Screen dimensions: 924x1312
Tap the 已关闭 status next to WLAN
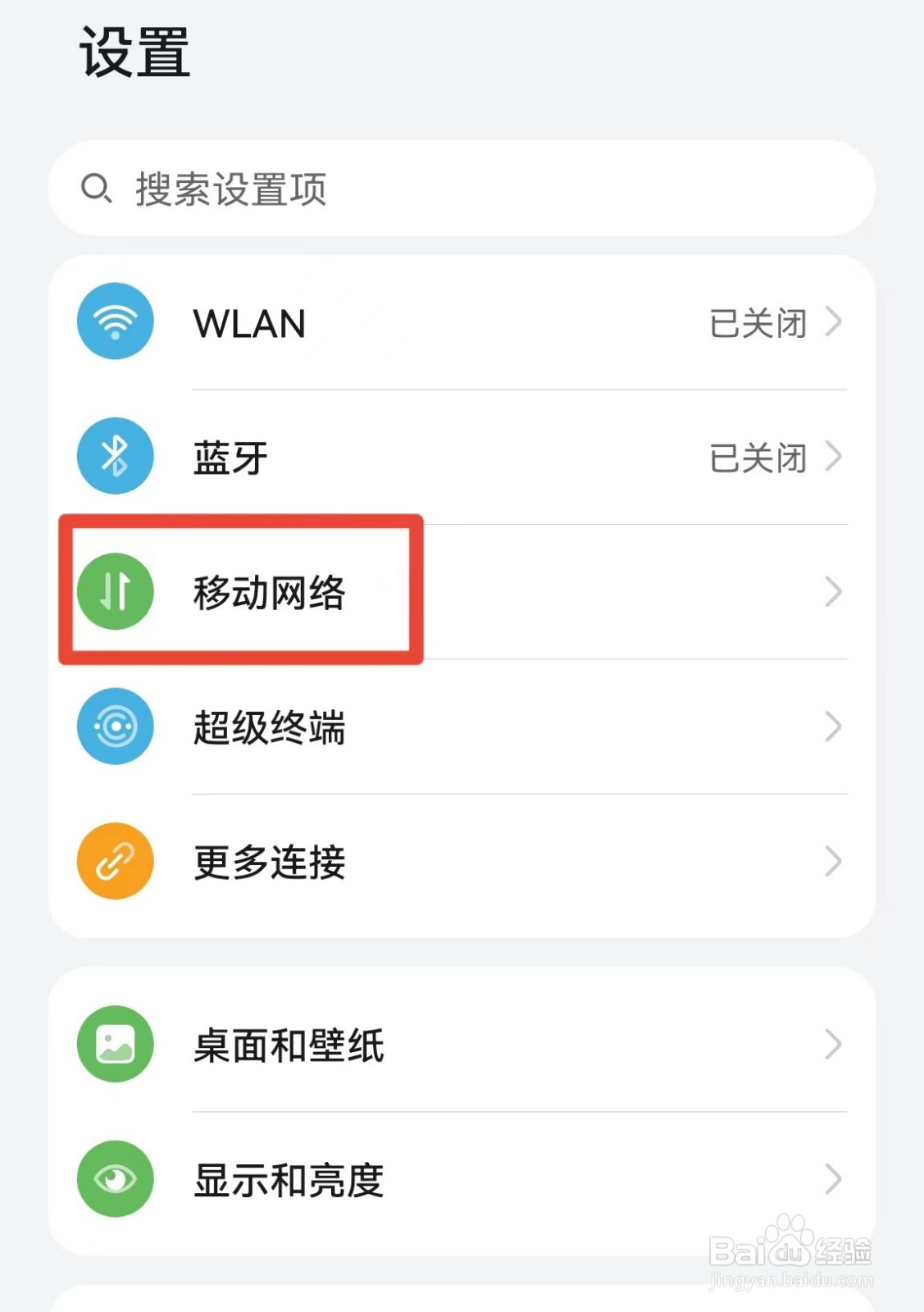coord(757,323)
